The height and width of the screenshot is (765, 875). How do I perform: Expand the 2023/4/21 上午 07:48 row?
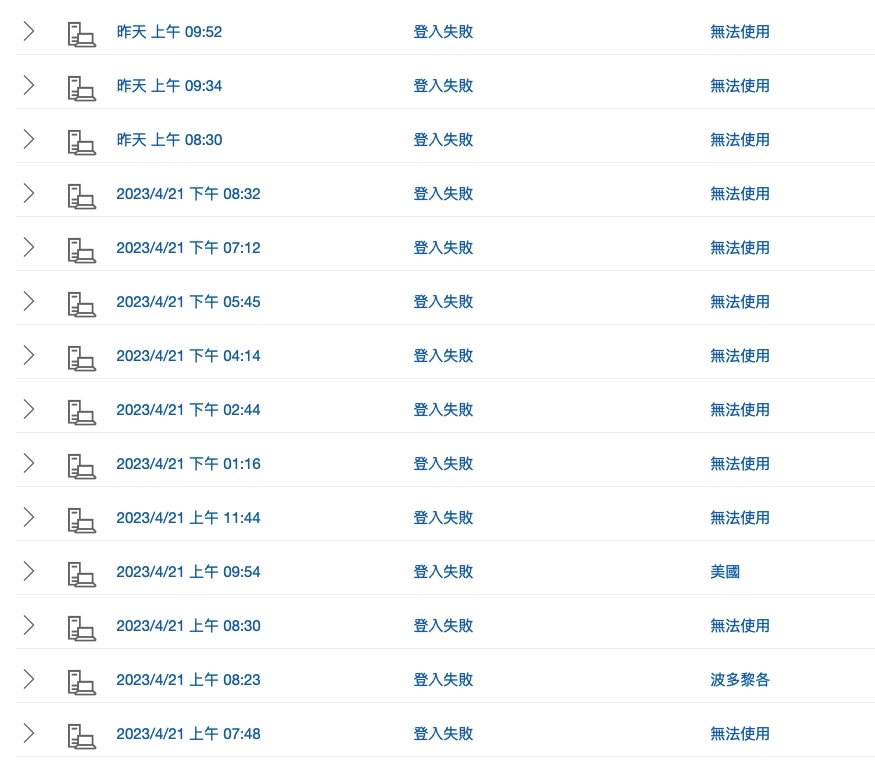[28, 734]
